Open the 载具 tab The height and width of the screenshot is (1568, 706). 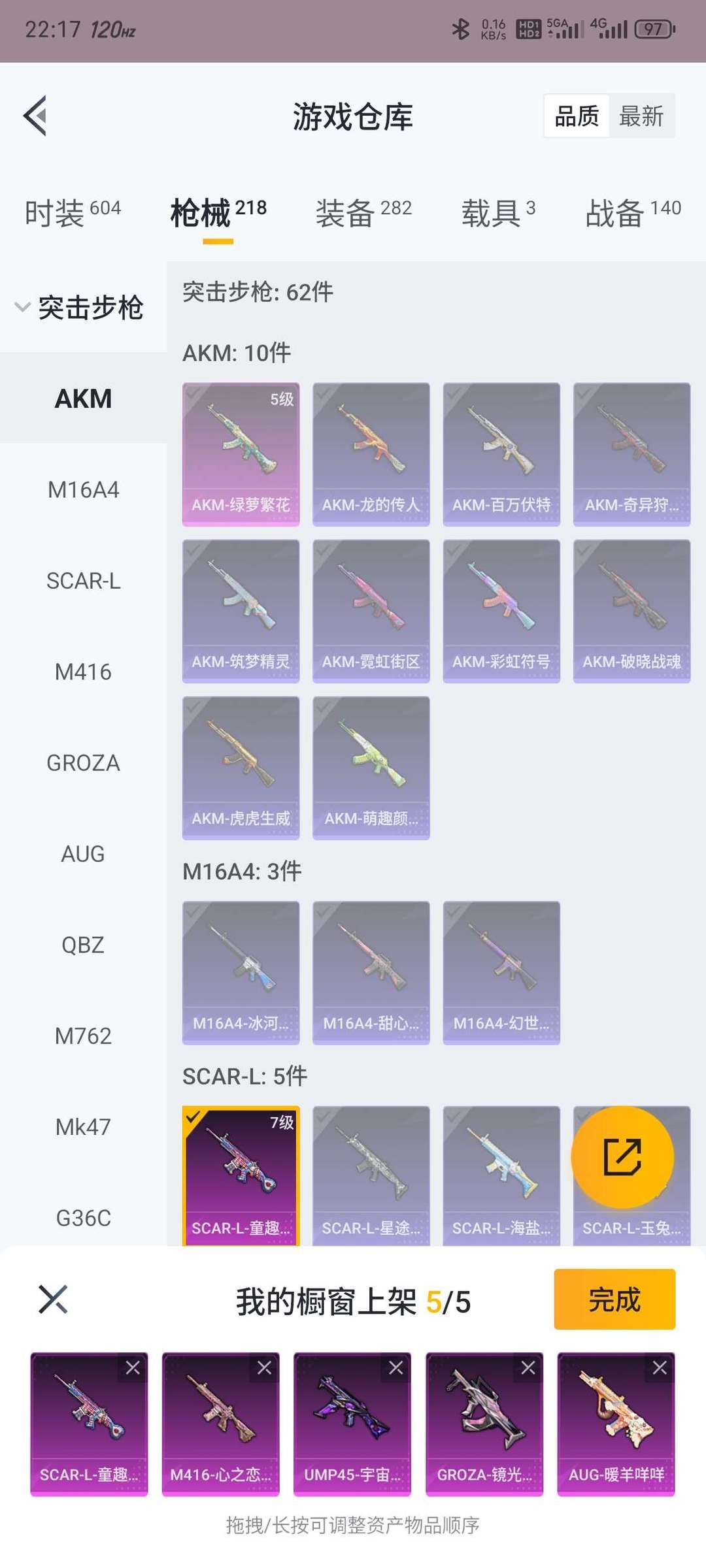pyautogui.click(x=498, y=212)
